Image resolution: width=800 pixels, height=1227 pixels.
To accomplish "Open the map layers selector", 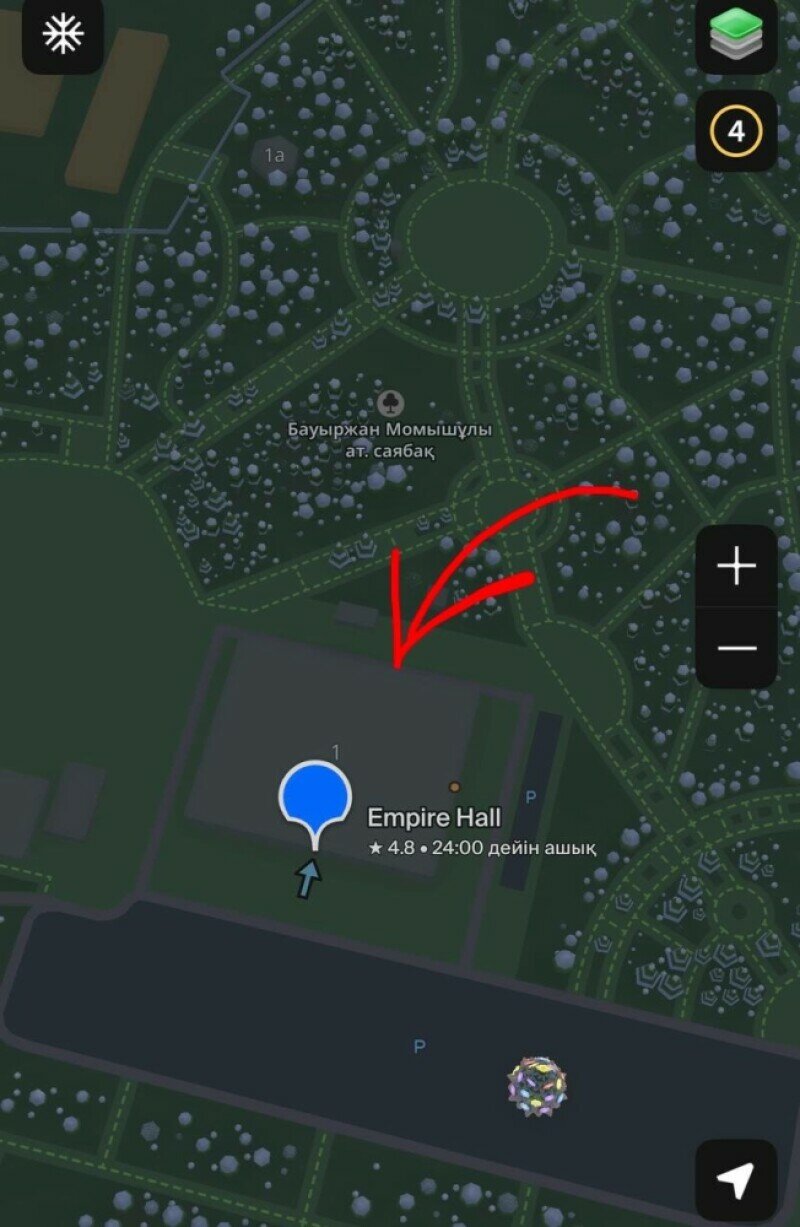I will pyautogui.click(x=736, y=35).
